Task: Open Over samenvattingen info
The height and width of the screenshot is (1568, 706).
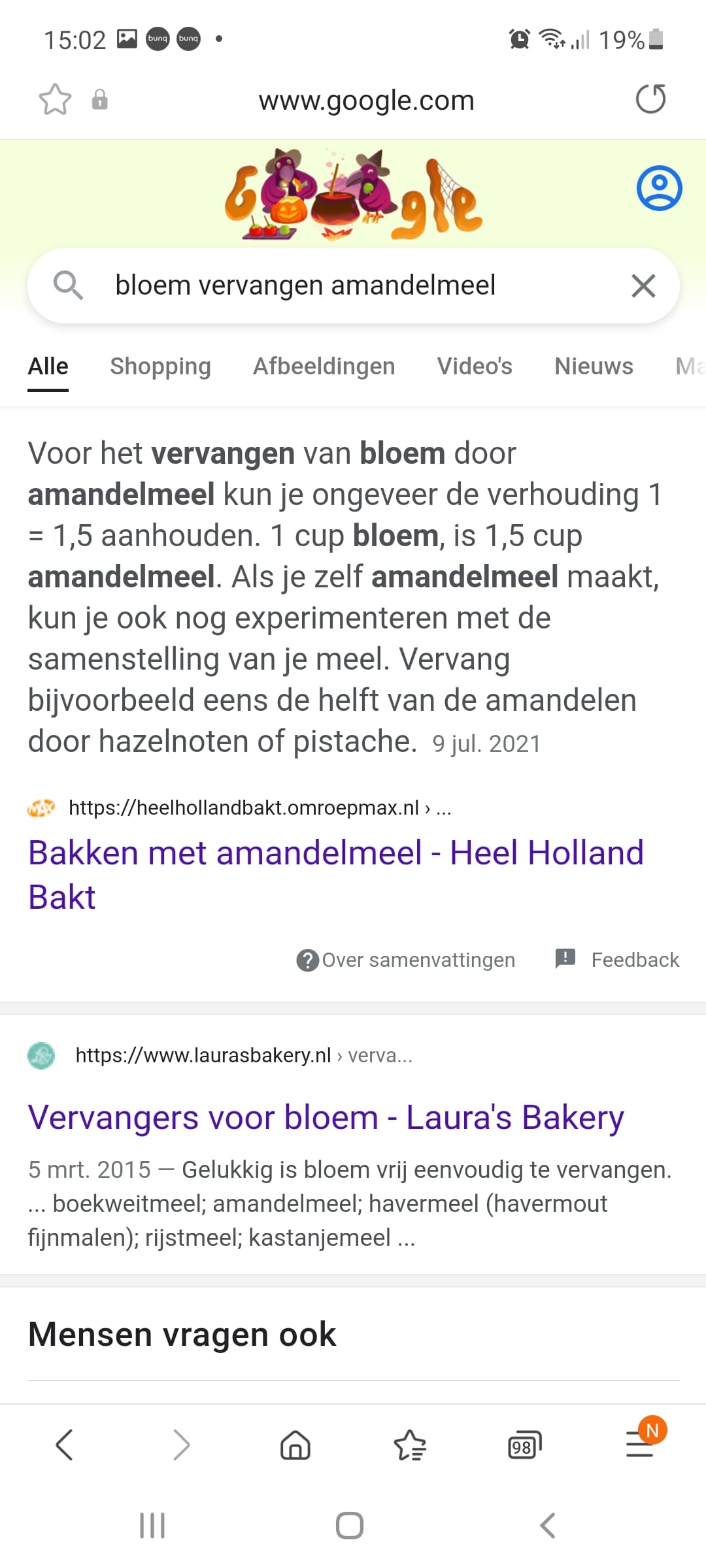Action: (x=405, y=960)
